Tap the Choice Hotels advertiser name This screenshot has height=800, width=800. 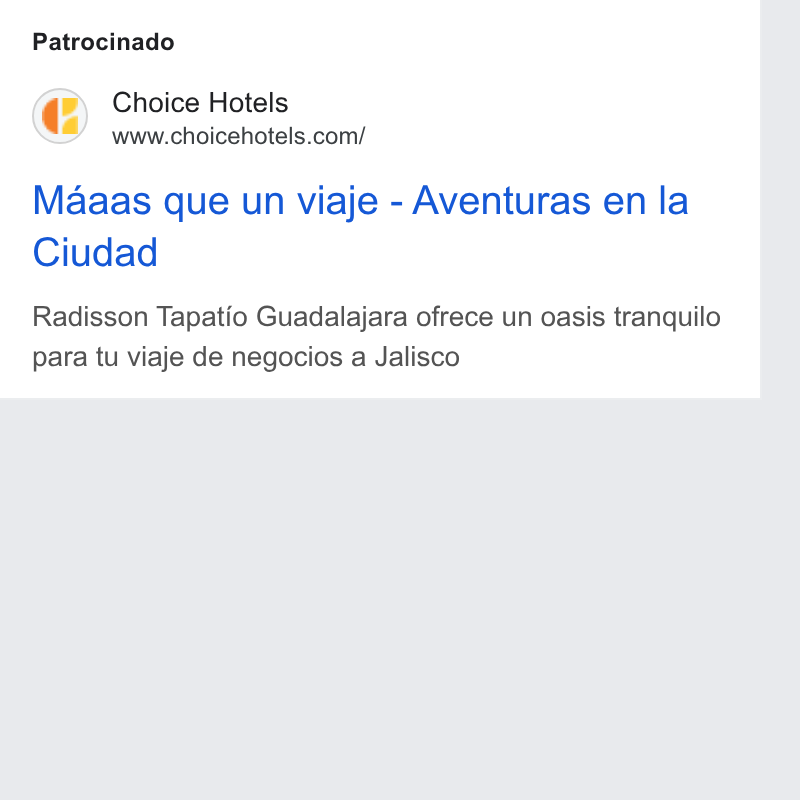[x=200, y=103]
